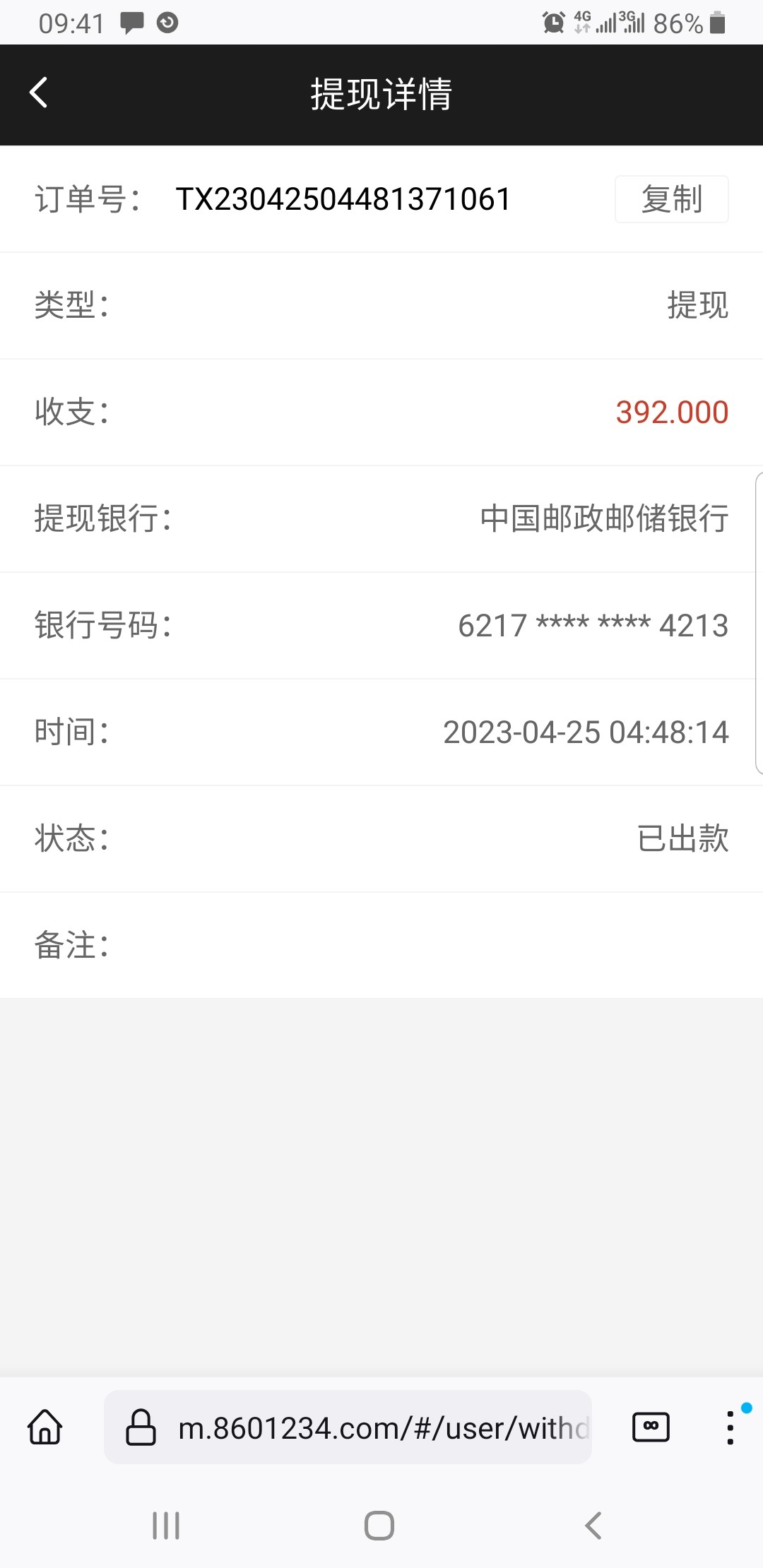Tap the empty 备注 remarks row
The width and height of the screenshot is (763, 1568).
point(381,945)
